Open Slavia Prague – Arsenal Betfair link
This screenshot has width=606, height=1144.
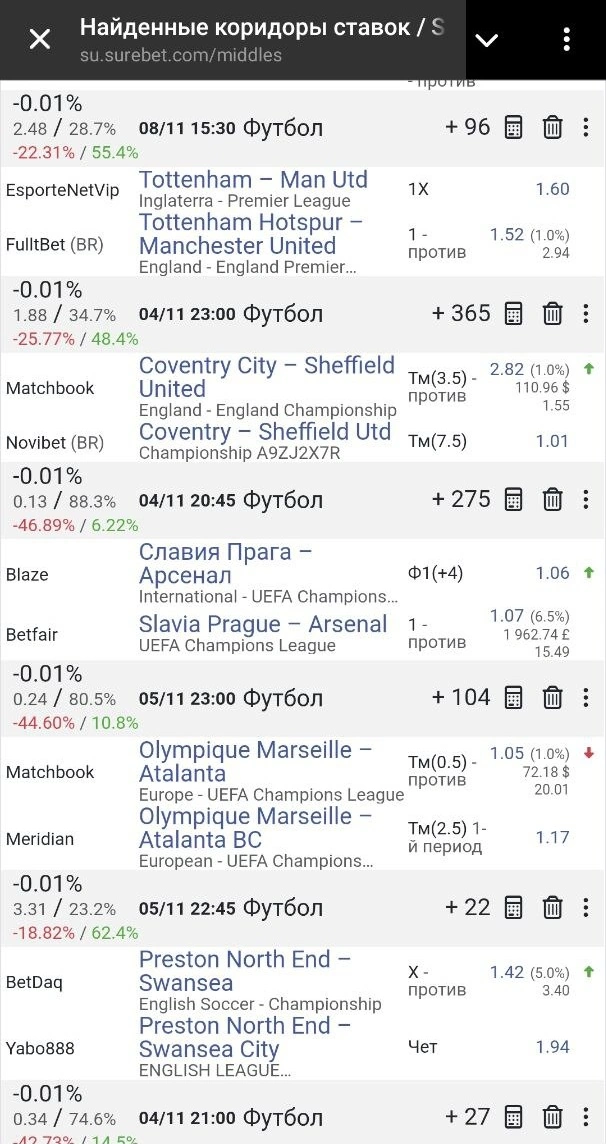262,624
